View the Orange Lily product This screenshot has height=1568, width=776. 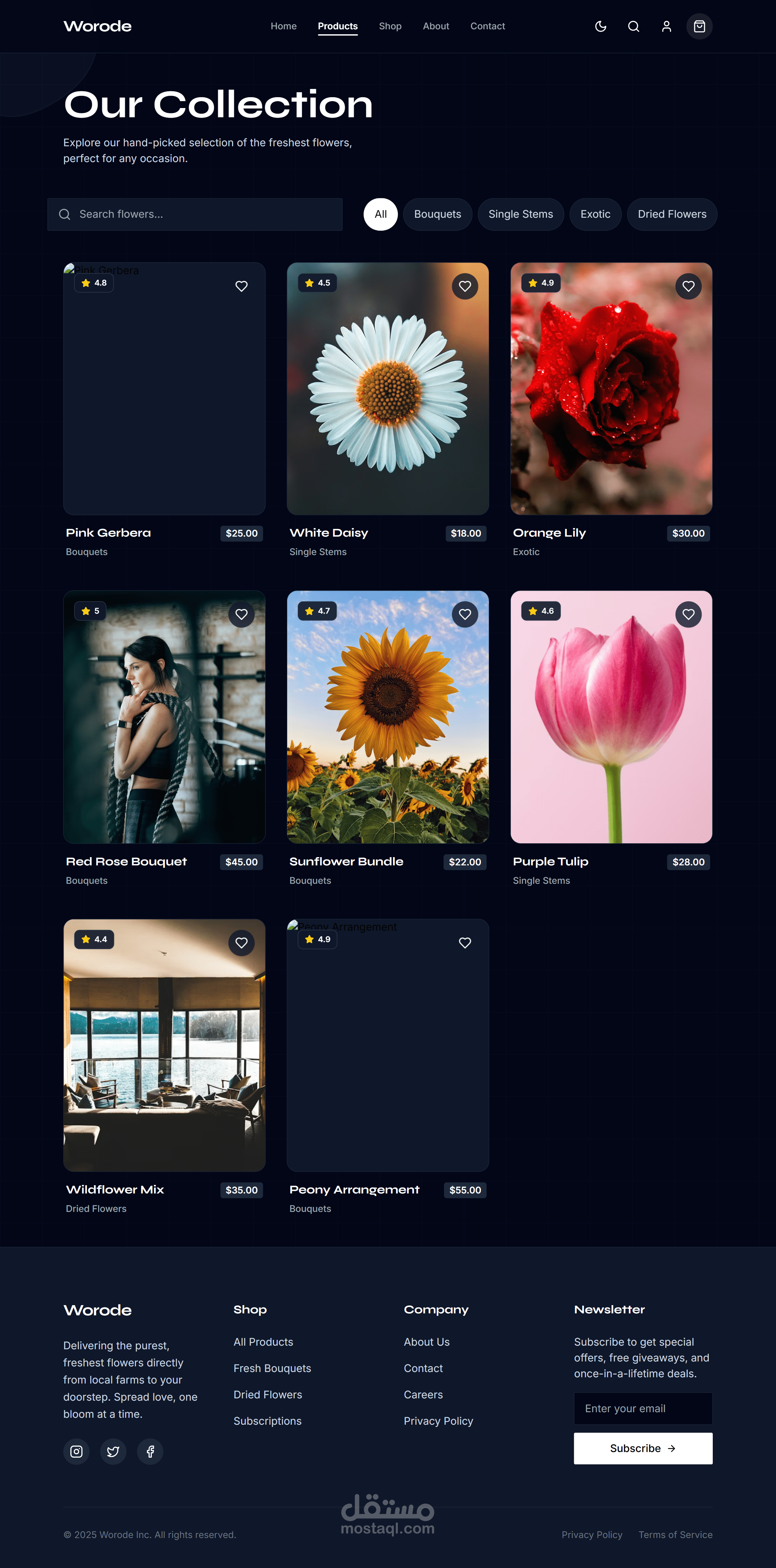click(x=611, y=388)
